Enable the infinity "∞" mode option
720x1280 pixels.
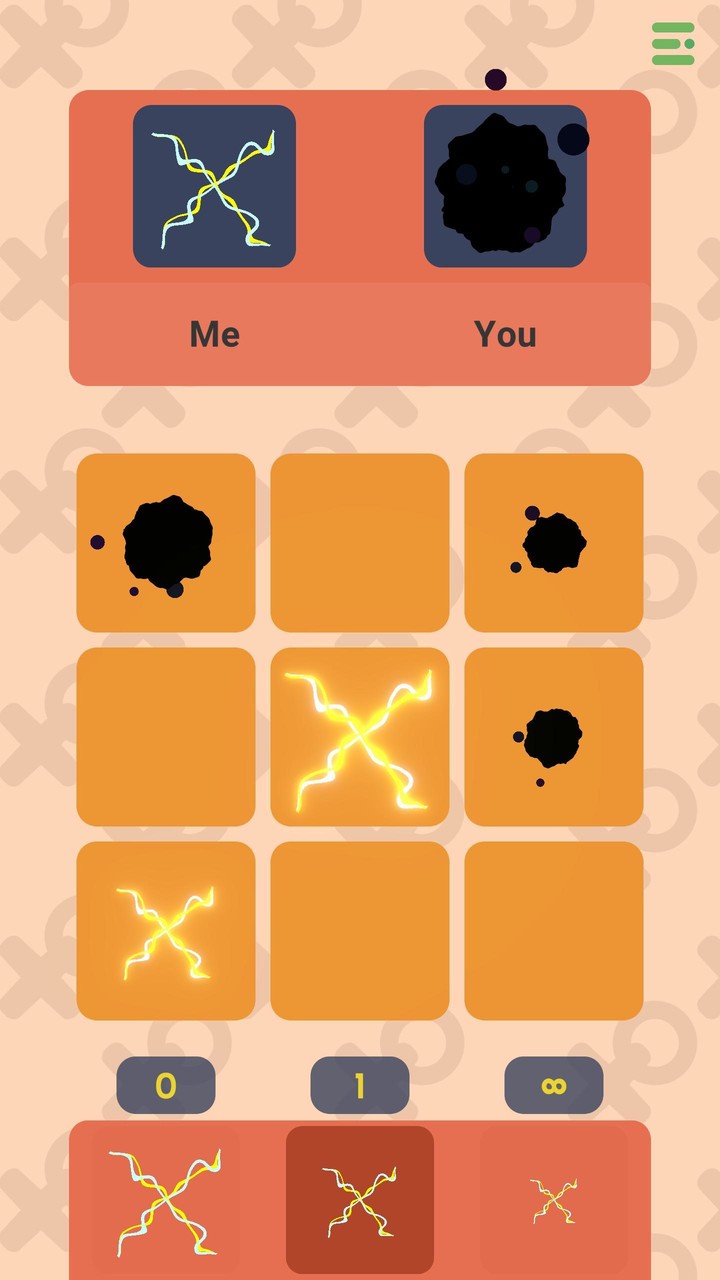[554, 1086]
